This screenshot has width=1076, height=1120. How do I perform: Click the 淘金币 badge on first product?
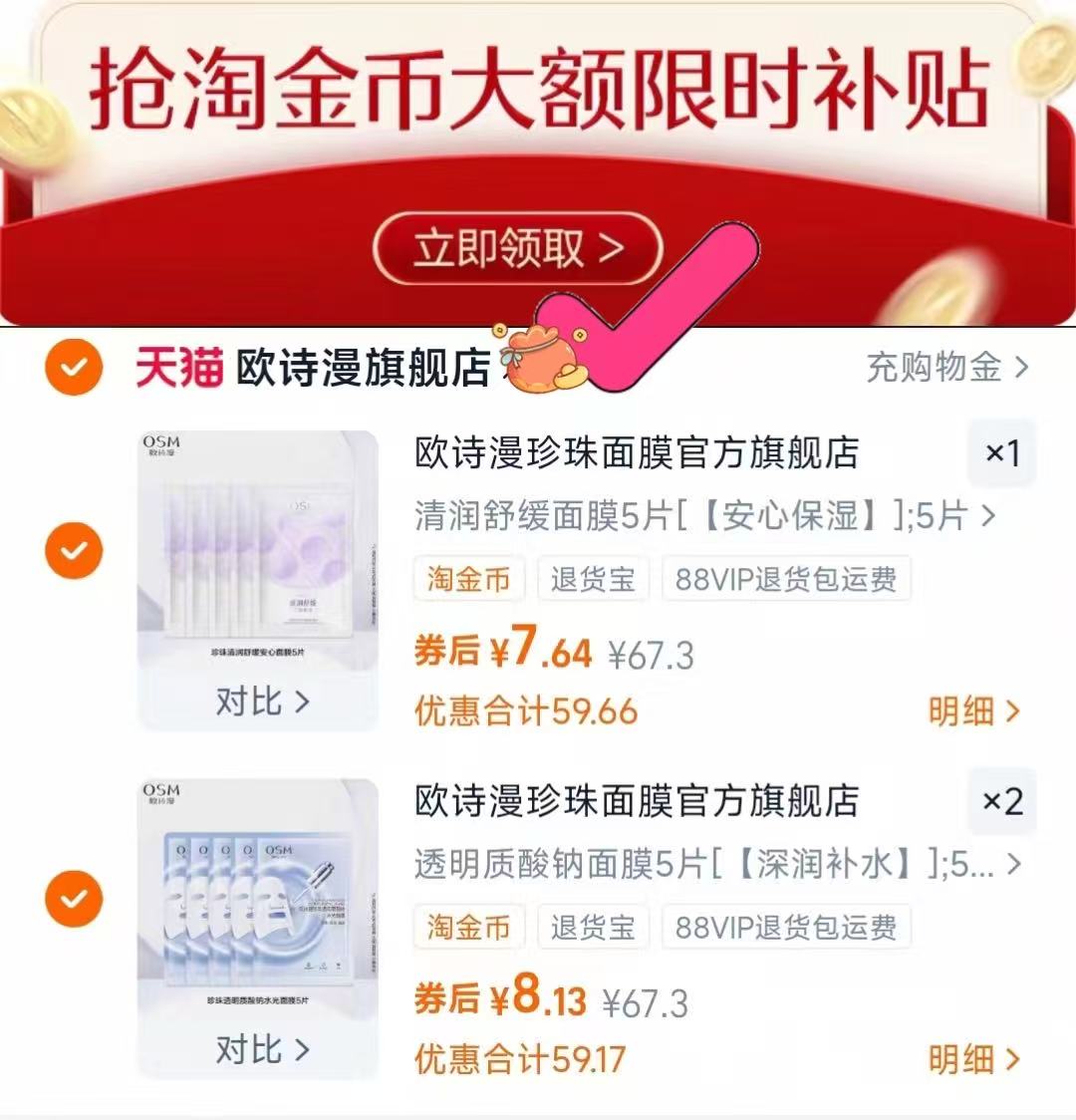point(467,579)
